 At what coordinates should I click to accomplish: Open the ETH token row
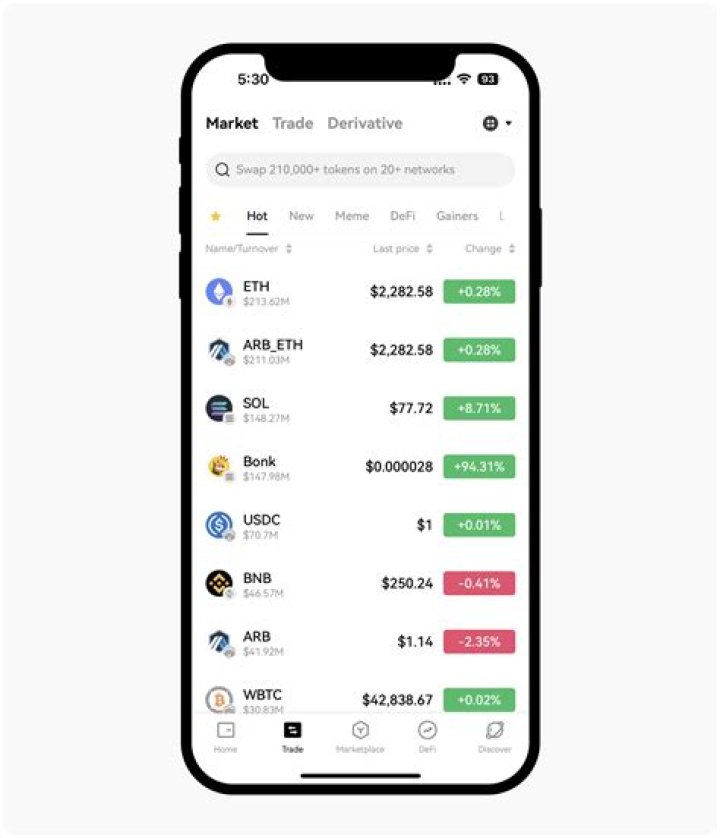[360, 292]
